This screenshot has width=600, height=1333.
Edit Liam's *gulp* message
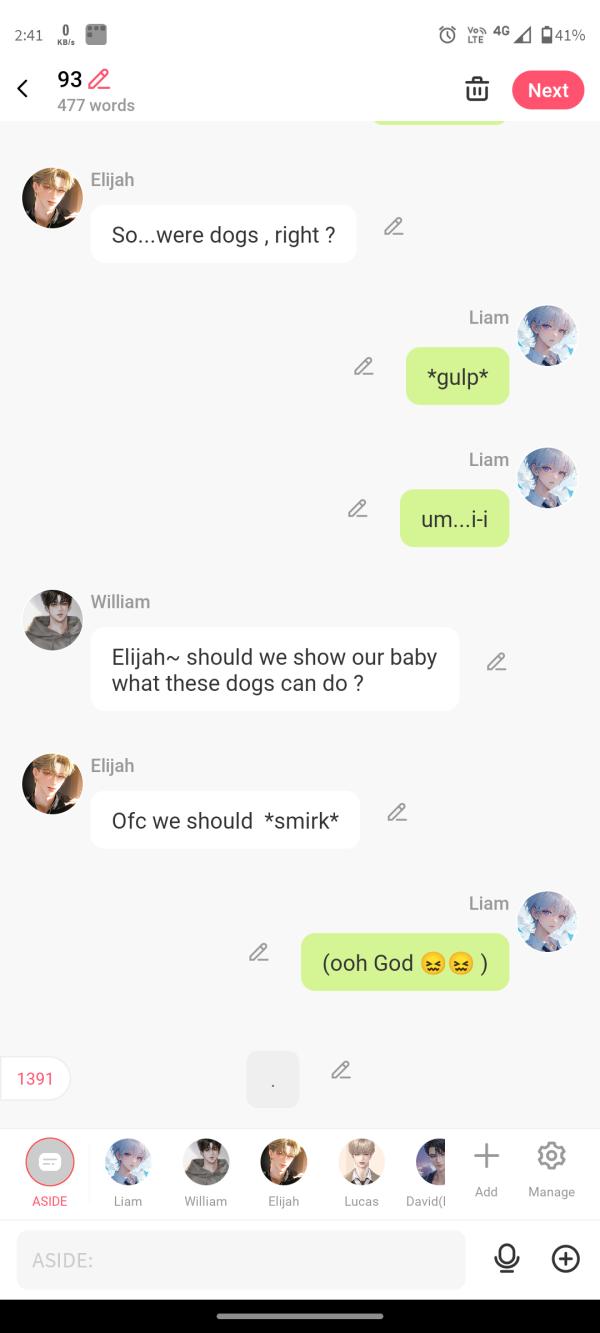(364, 367)
